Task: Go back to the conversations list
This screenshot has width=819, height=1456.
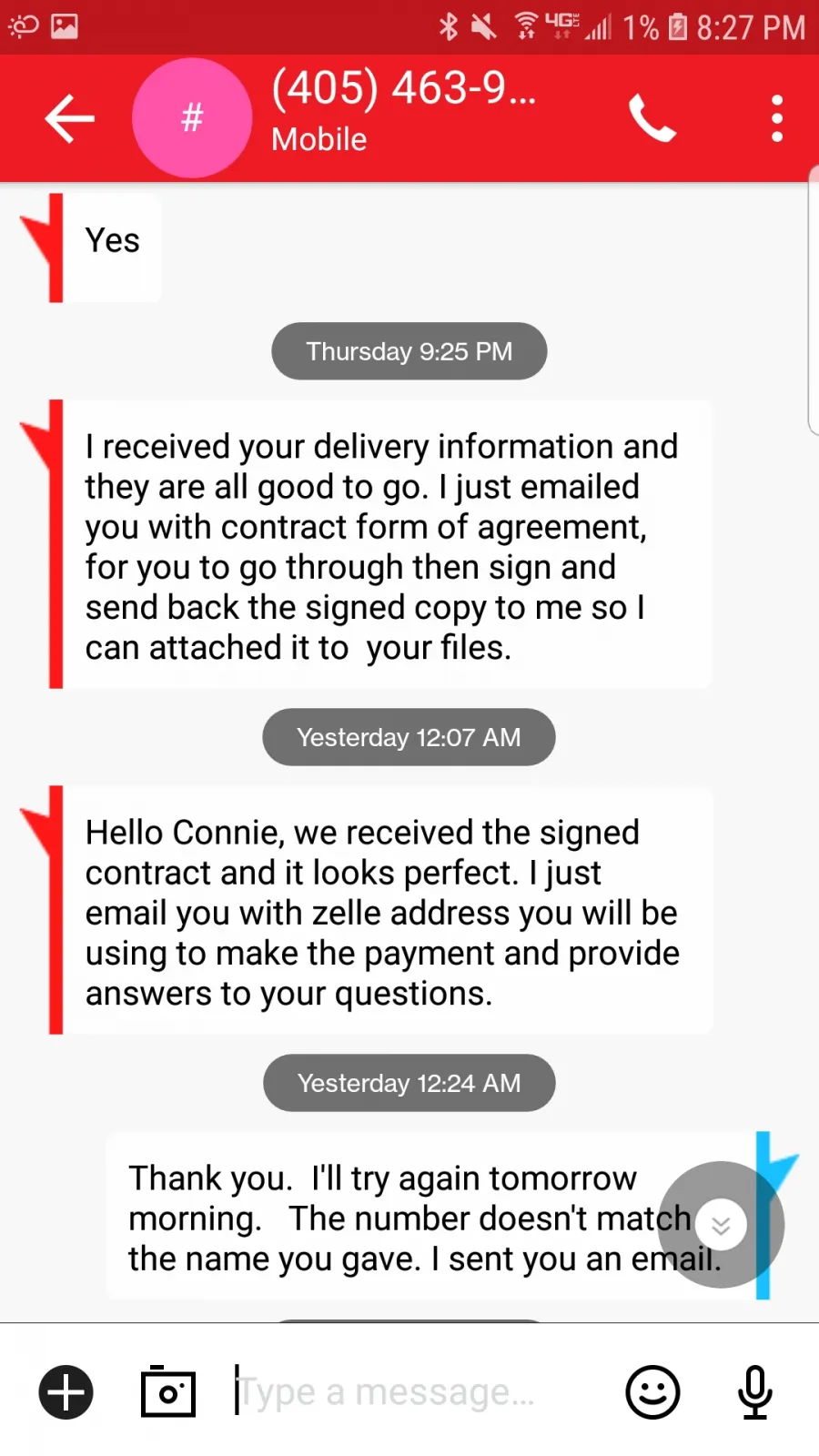Action: click(x=69, y=118)
